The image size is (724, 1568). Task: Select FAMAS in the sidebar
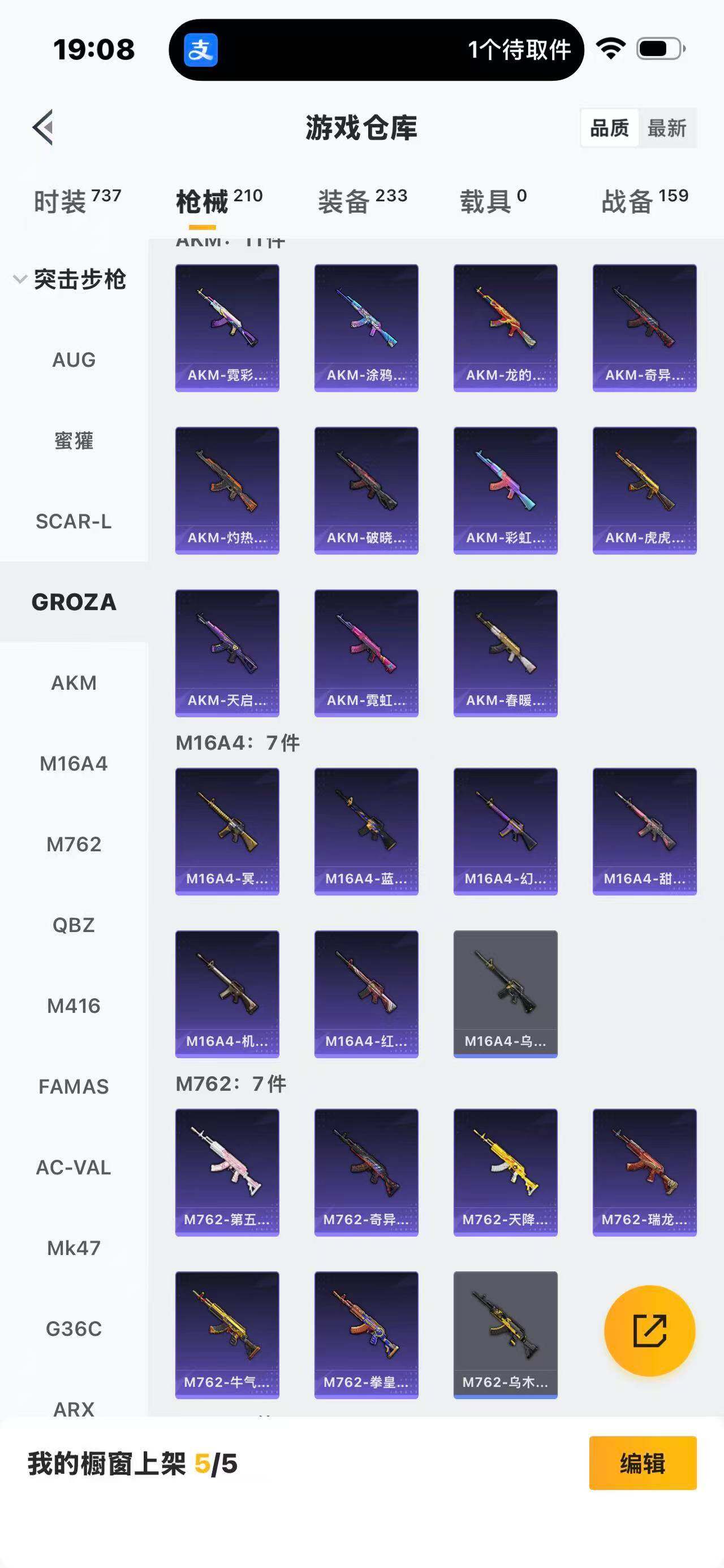(74, 1086)
